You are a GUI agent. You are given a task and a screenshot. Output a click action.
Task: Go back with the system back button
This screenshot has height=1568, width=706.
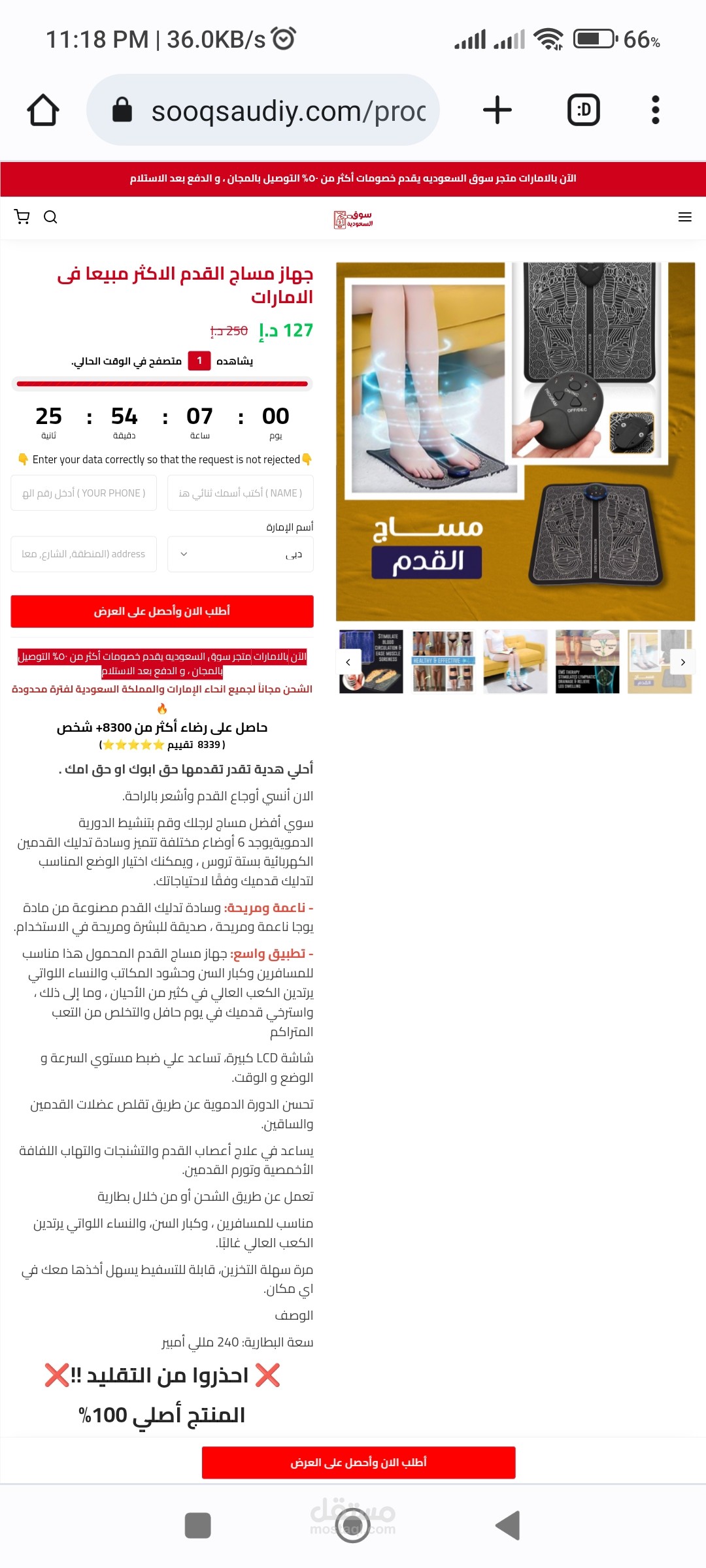508,1526
